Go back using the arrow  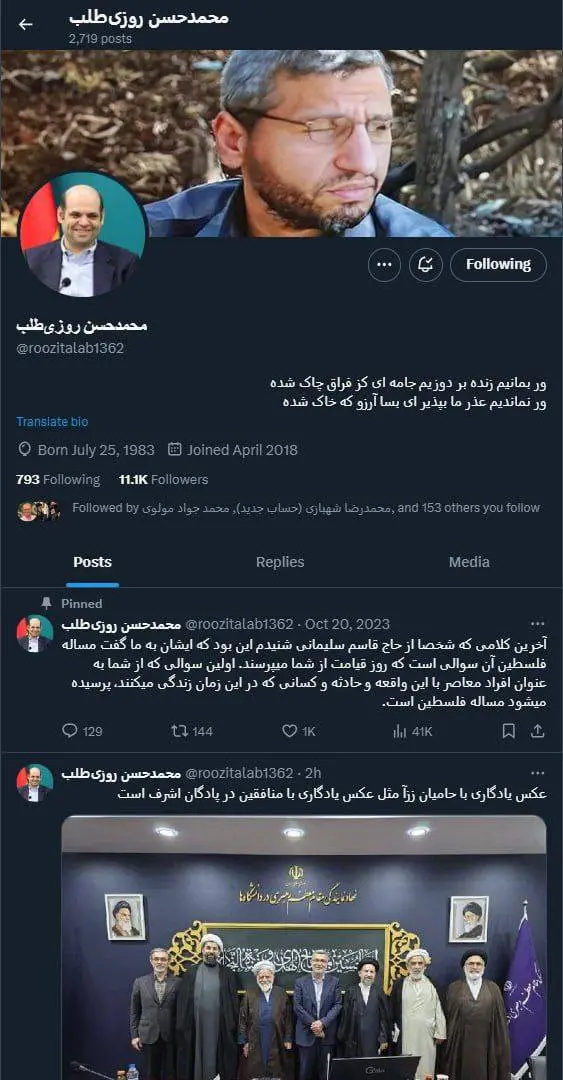(x=25, y=25)
